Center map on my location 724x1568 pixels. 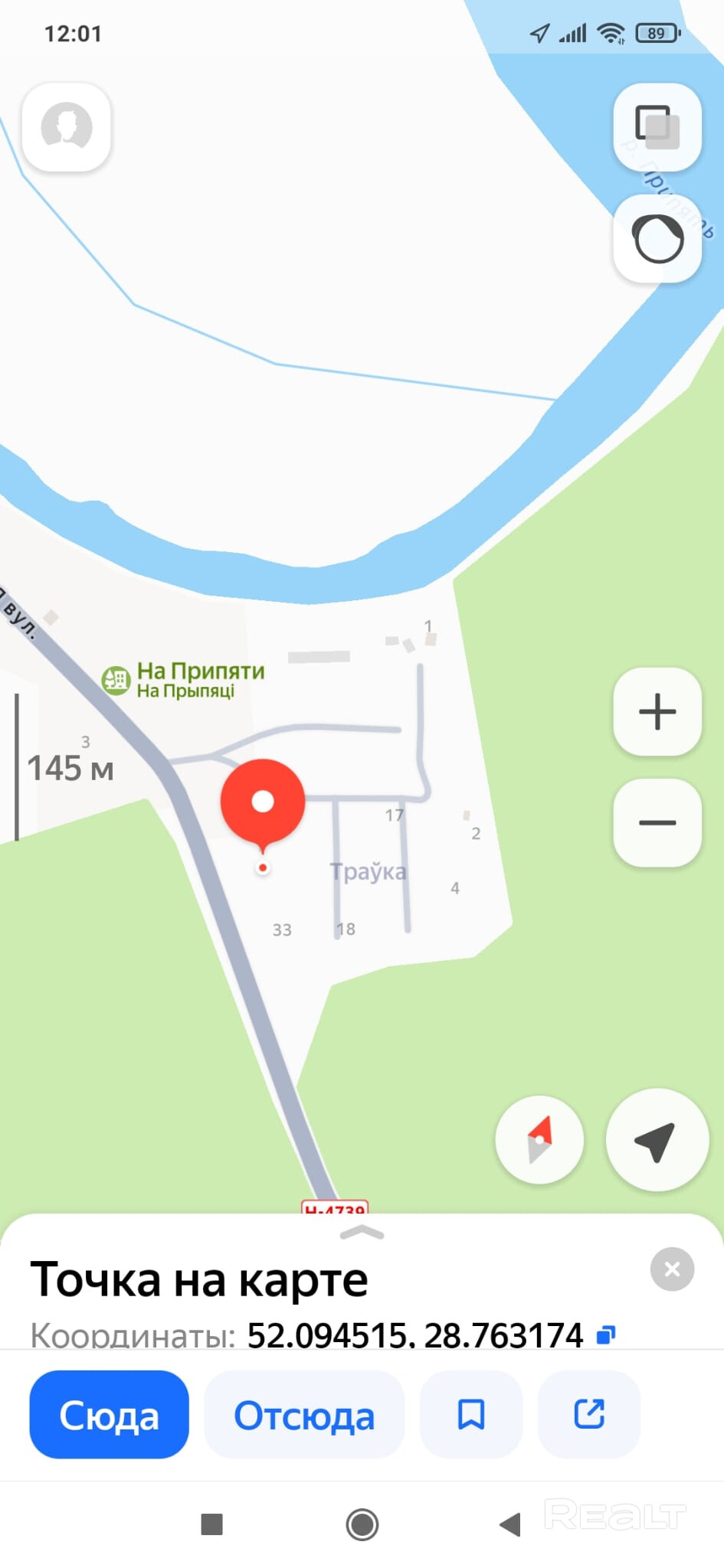pyautogui.click(x=656, y=1140)
